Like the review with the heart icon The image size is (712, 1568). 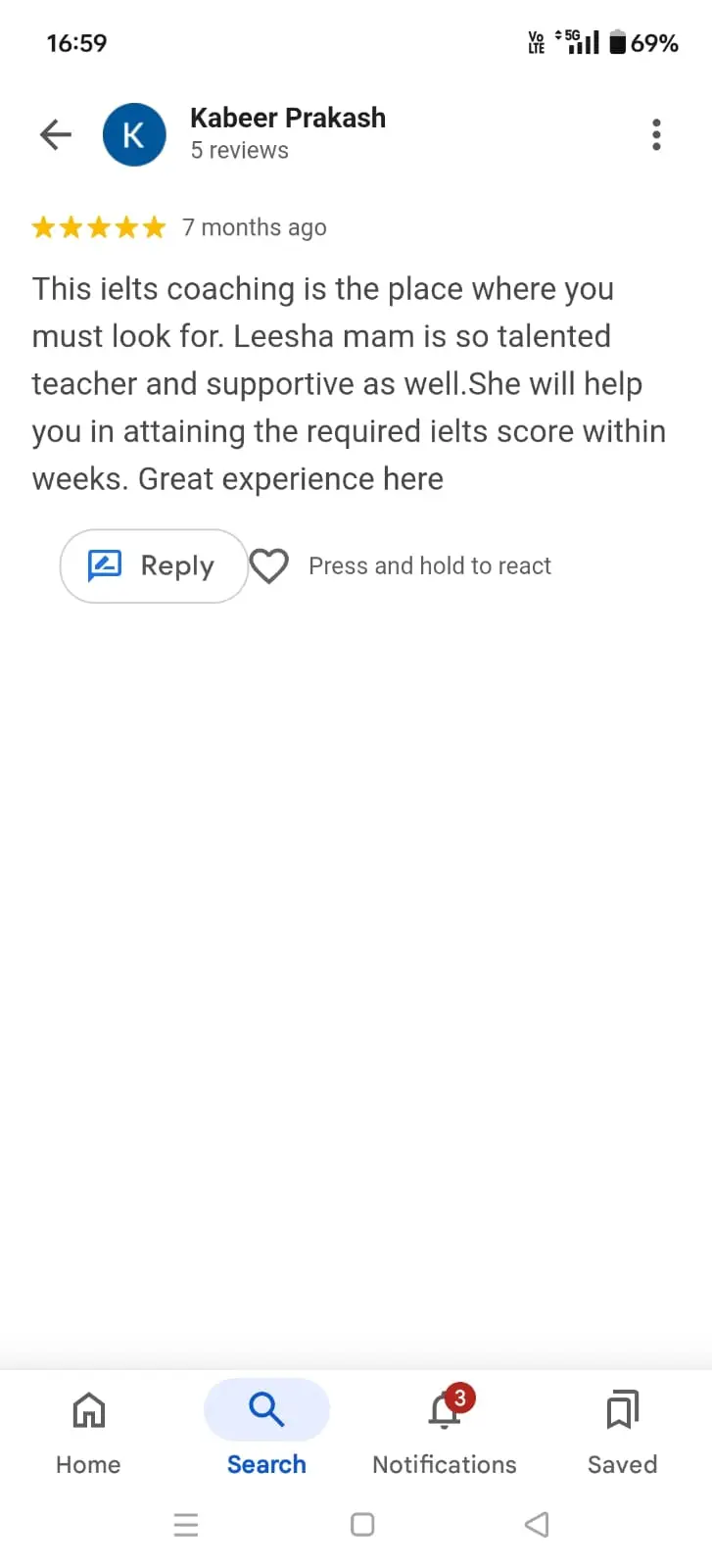(x=269, y=565)
